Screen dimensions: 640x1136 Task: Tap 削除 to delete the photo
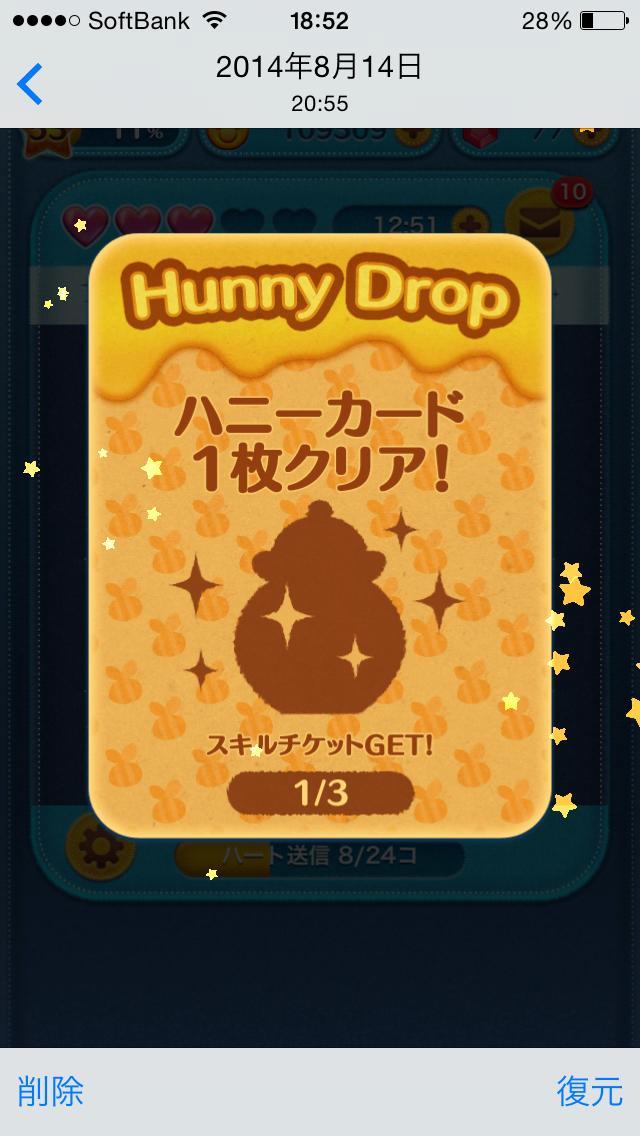(50, 1091)
